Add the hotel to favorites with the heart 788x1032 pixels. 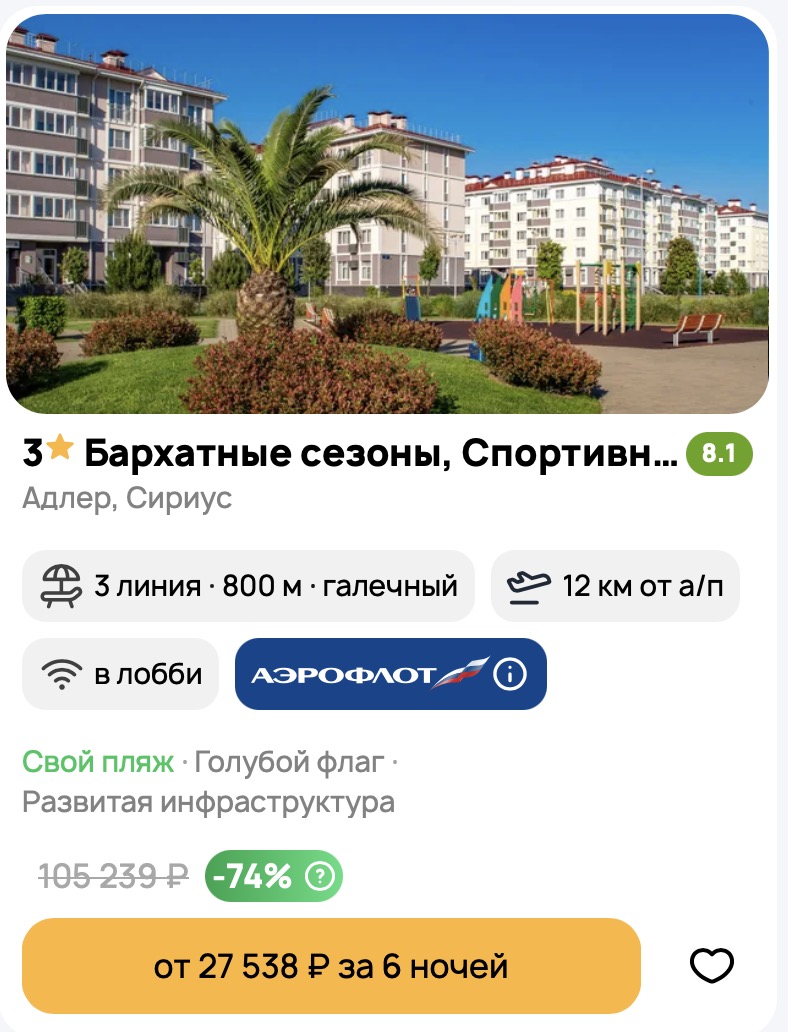pyautogui.click(x=712, y=966)
